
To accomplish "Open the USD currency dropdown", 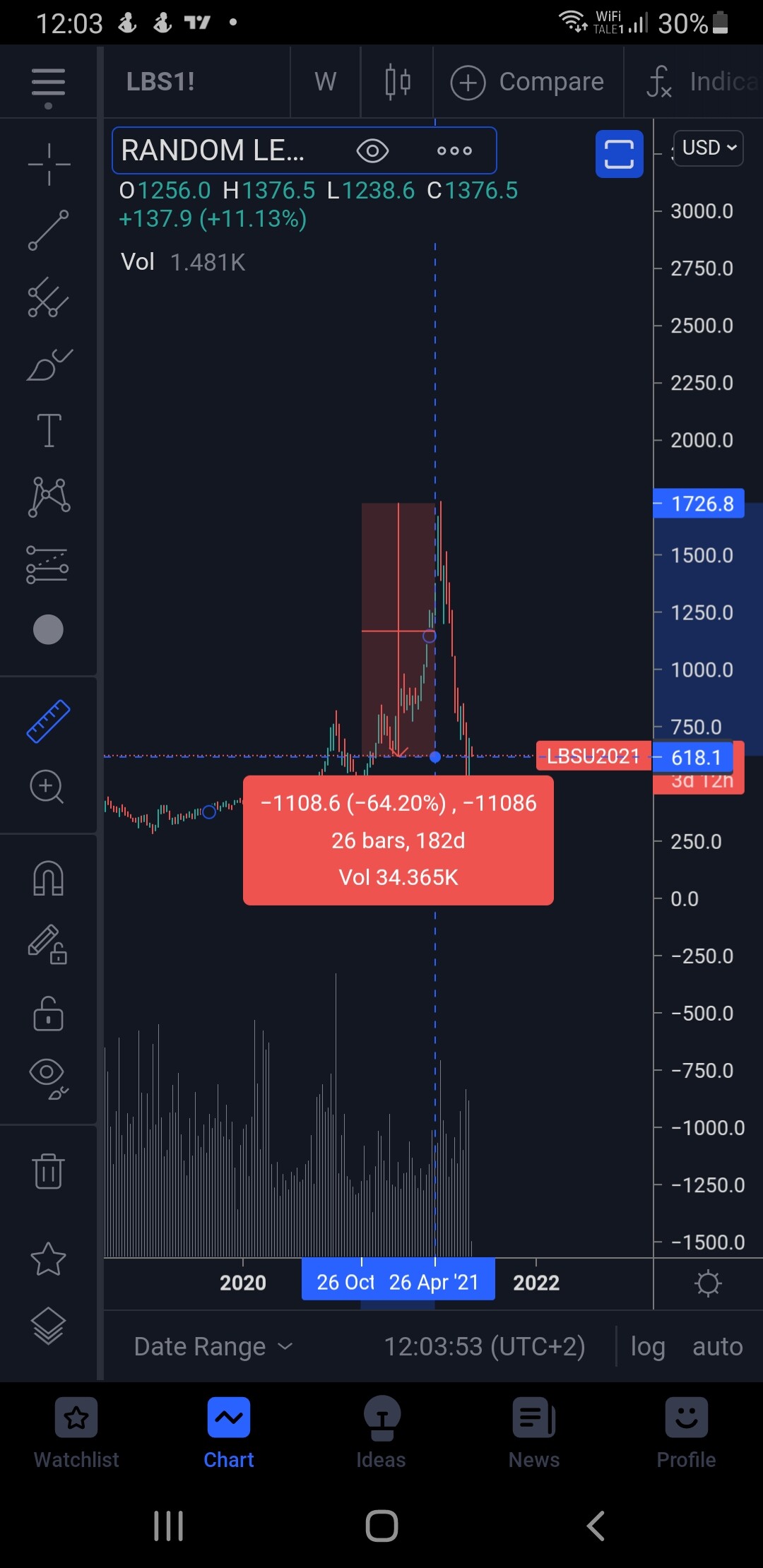I will click(708, 148).
